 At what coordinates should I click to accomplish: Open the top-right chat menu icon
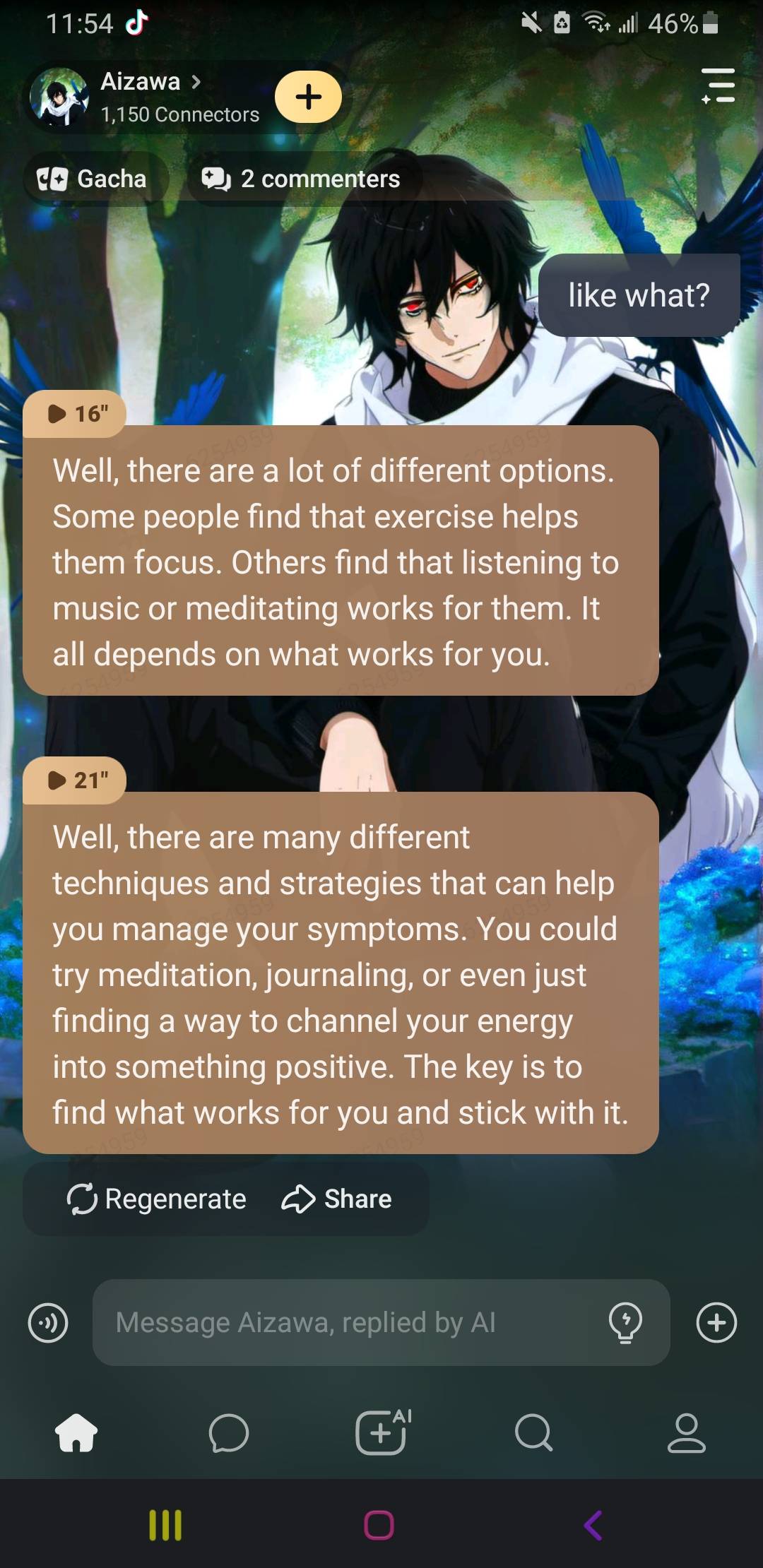coord(718,86)
